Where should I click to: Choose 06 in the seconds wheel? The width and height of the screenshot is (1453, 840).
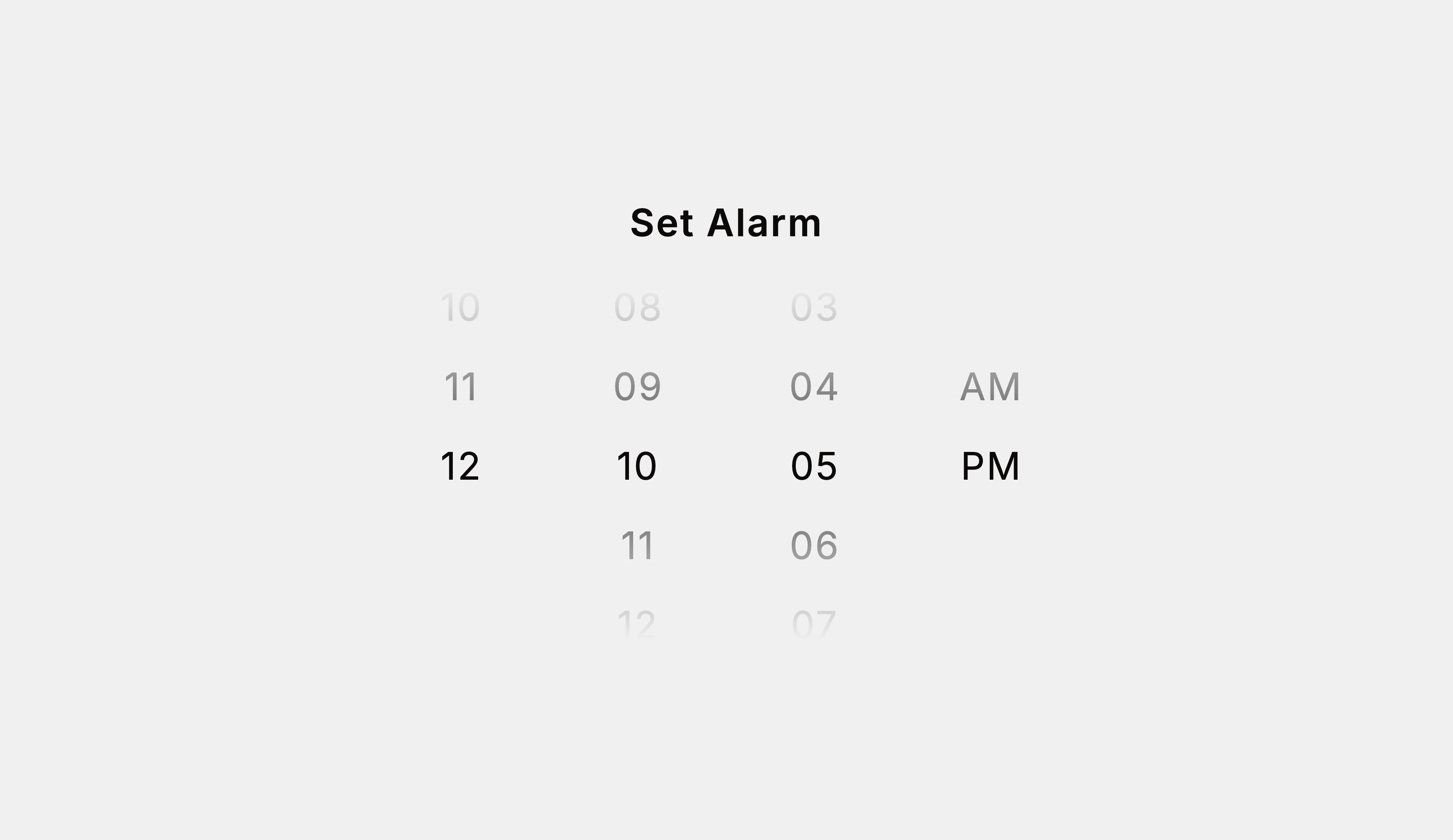[814, 545]
